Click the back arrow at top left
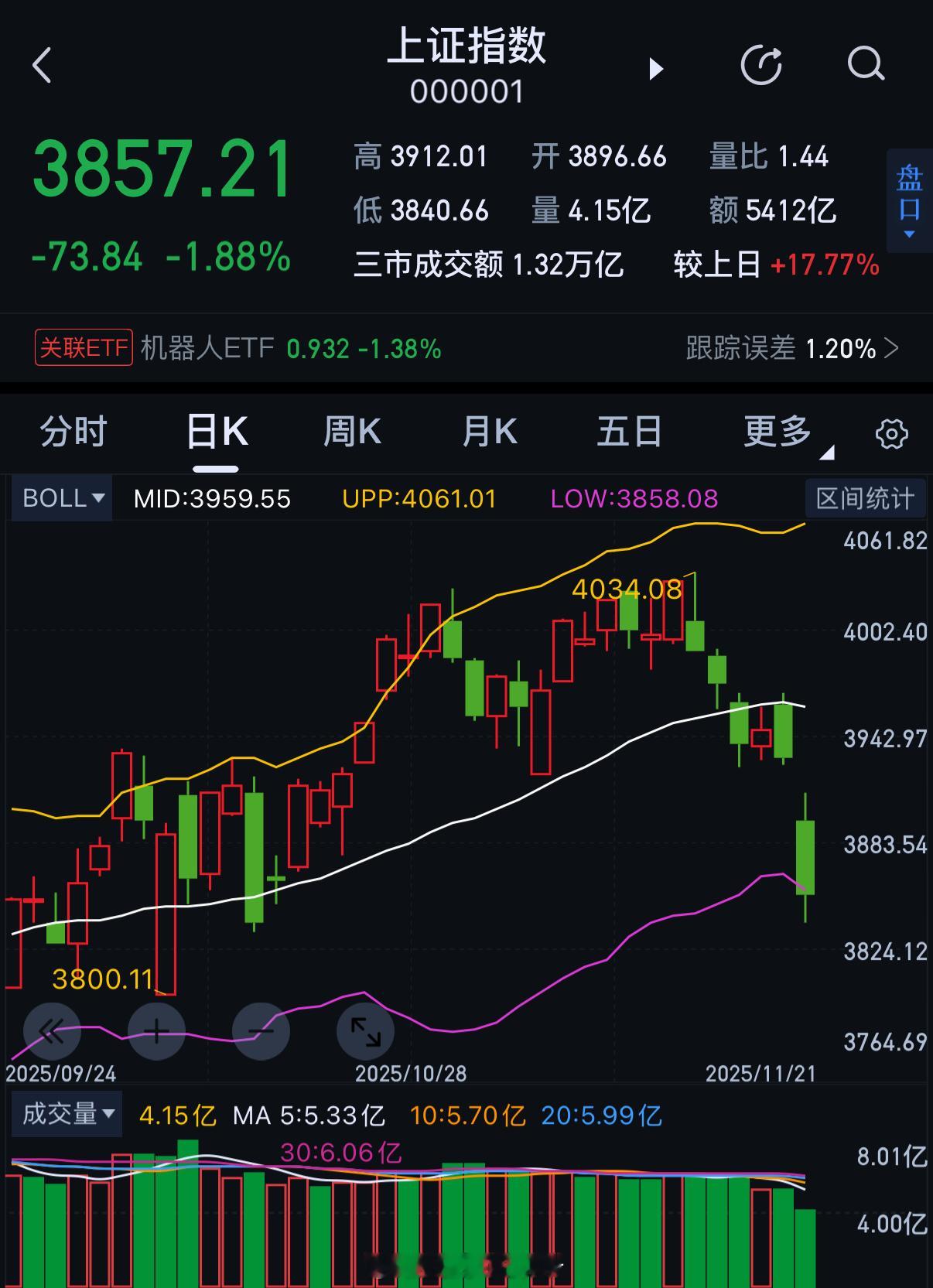 click(x=43, y=66)
